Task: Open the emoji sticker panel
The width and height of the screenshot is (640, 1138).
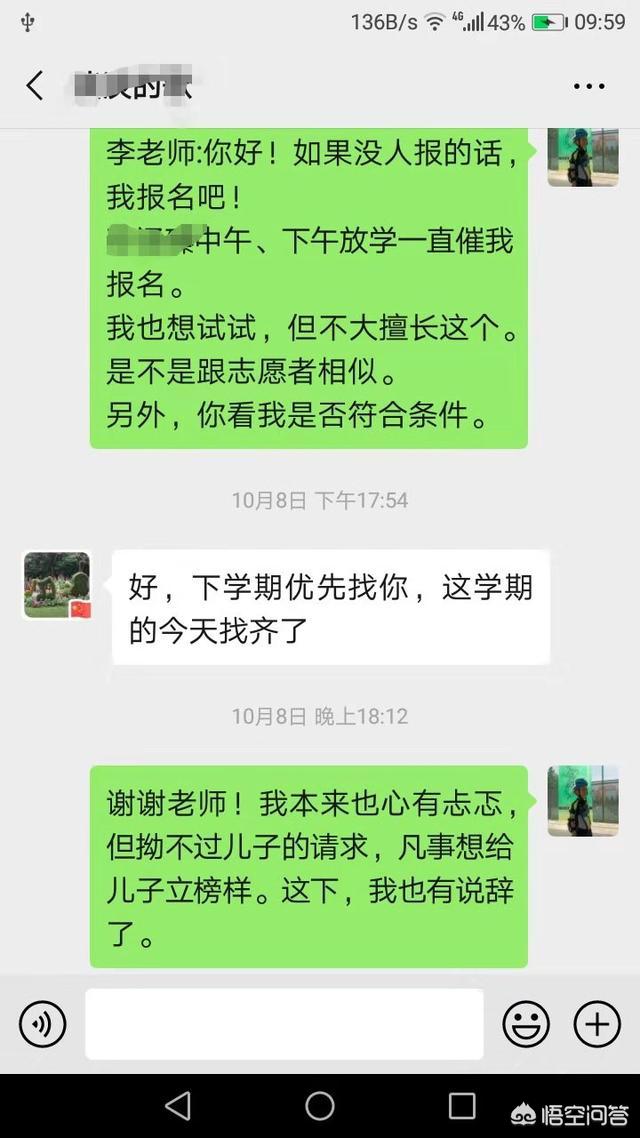Action: (526, 1024)
